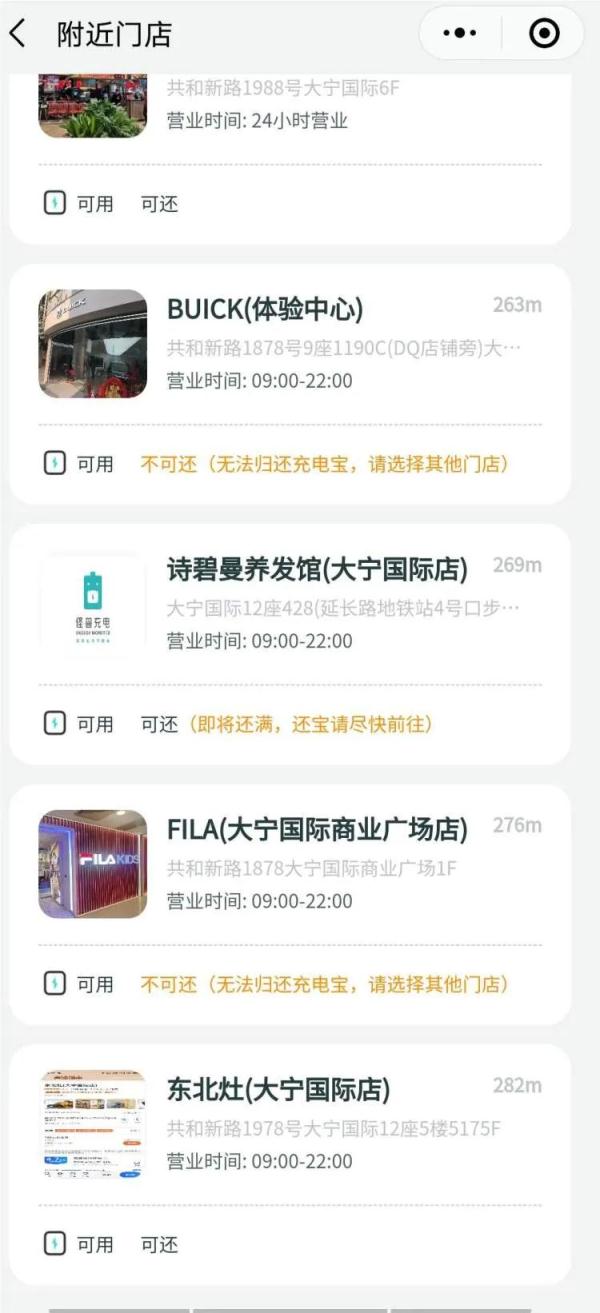600x1313 pixels.
Task: Go back from 附近门店 page
Action: click(18, 34)
